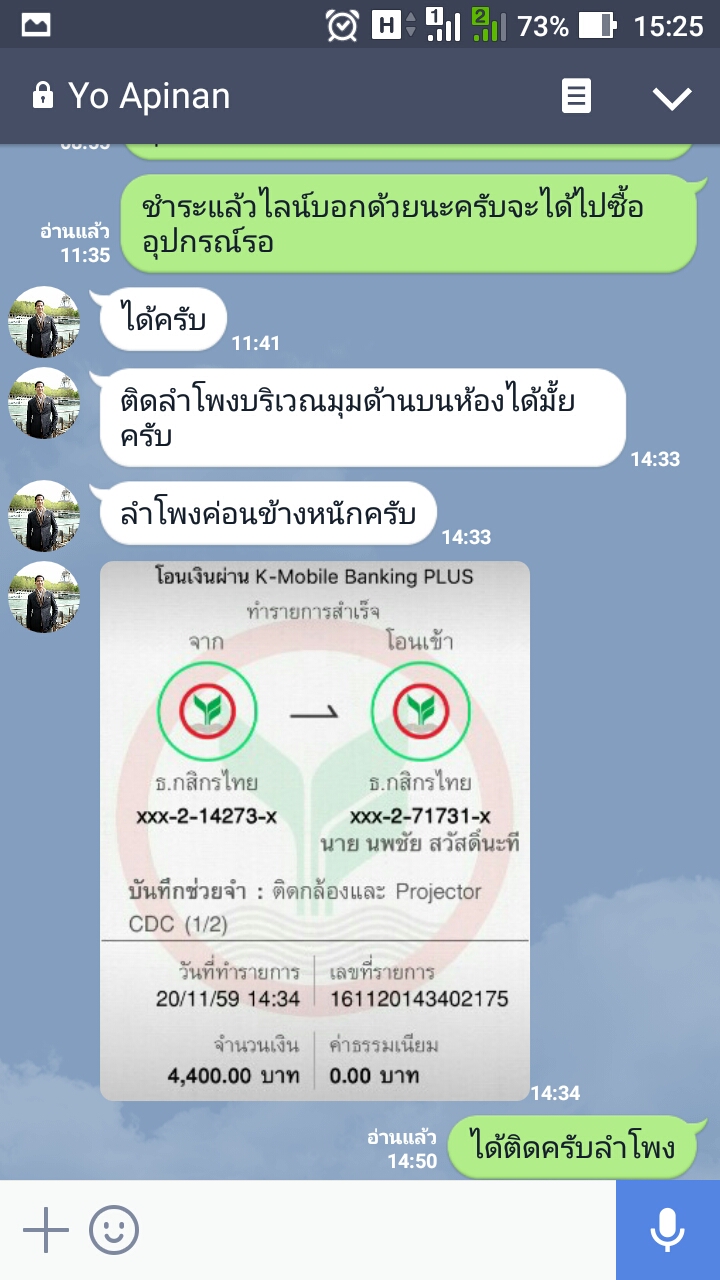
Task: Open the emoji sticker picker
Action: [x=114, y=1230]
